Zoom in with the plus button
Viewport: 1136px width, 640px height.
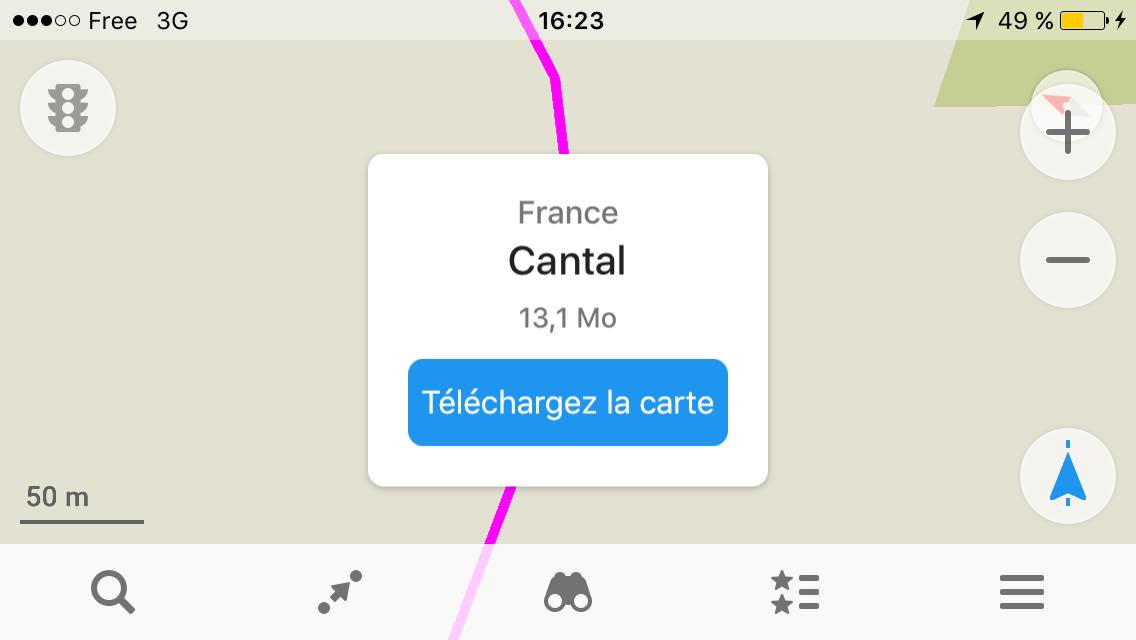click(x=1067, y=133)
